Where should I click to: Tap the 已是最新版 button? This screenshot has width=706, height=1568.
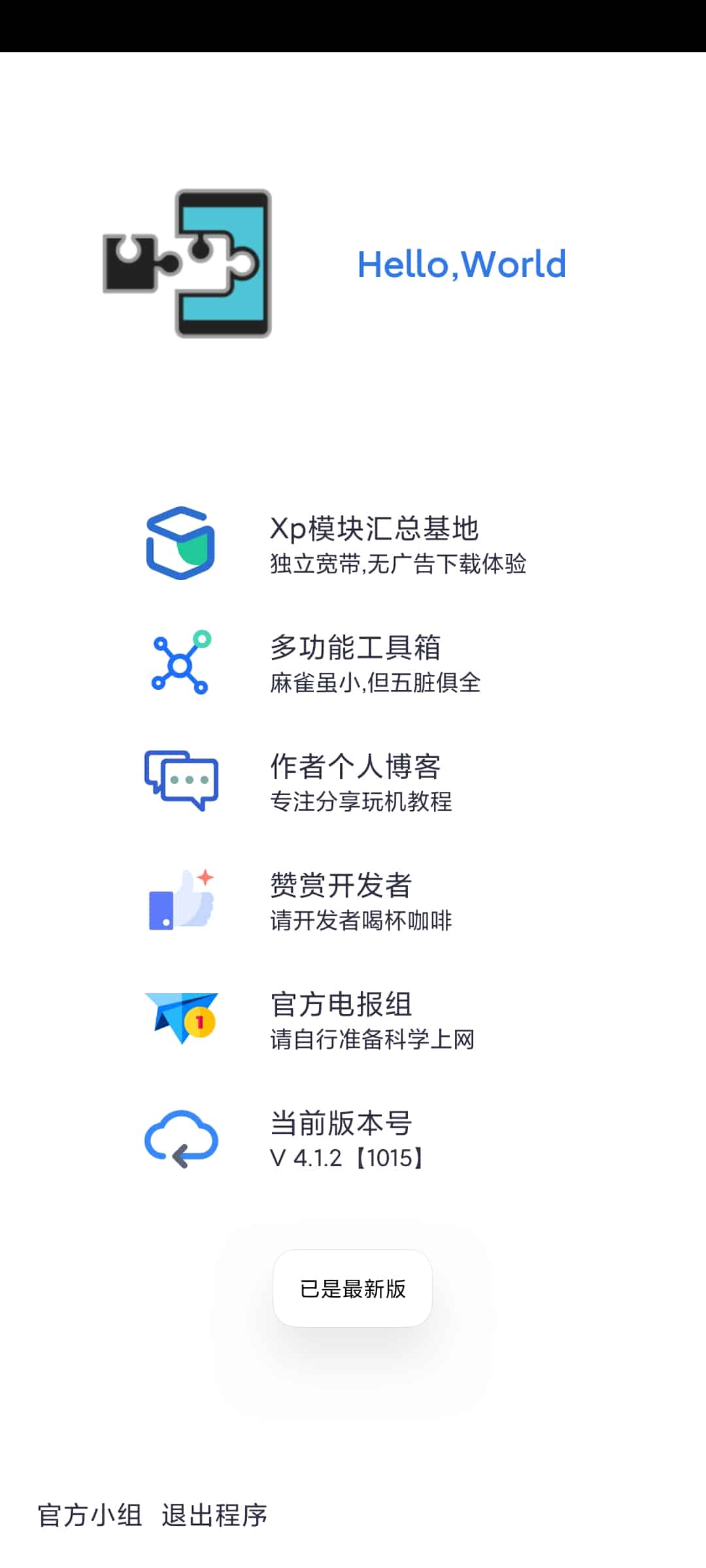click(x=352, y=1288)
